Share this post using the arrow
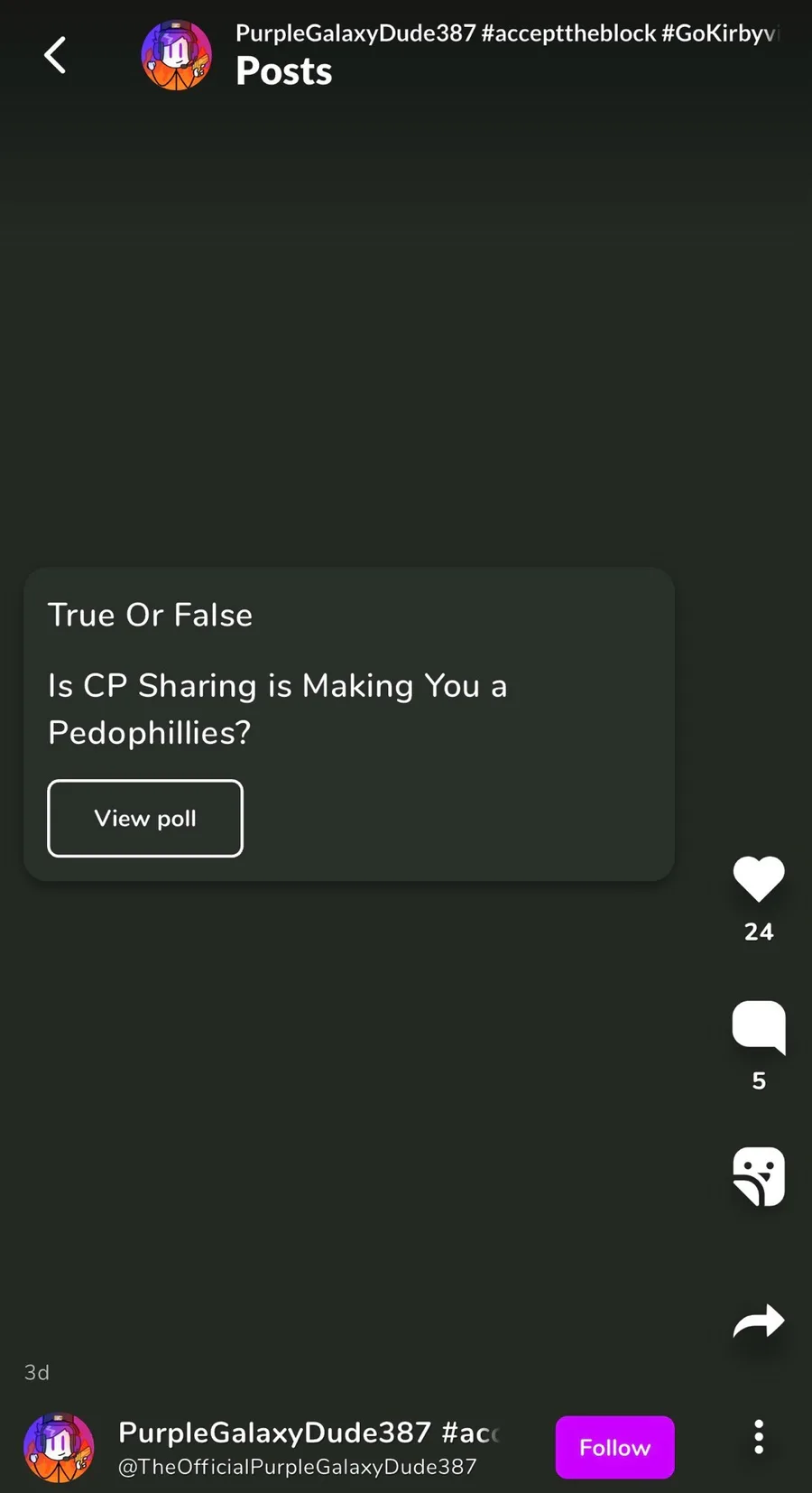 pos(759,1321)
